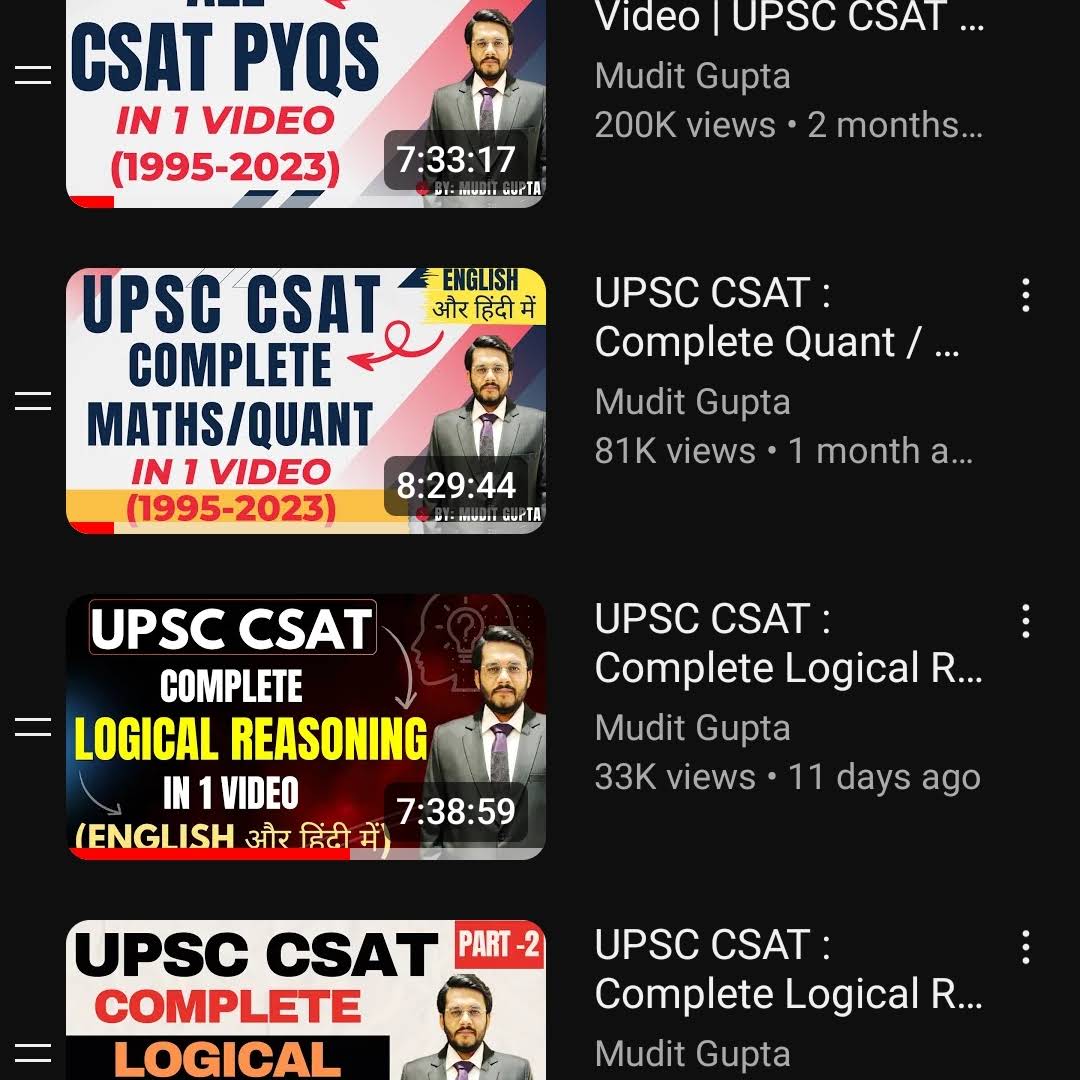Open Complete Maths/Quant video thumbnail
1080x1080 pixels.
pyautogui.click(x=305, y=400)
